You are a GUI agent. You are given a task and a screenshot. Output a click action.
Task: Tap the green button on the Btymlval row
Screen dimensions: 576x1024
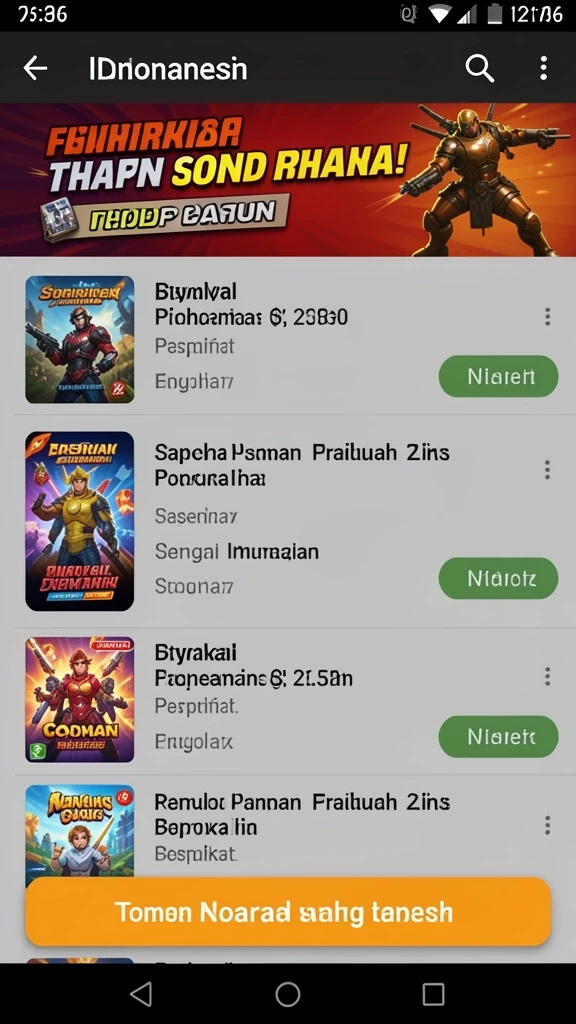[498, 376]
